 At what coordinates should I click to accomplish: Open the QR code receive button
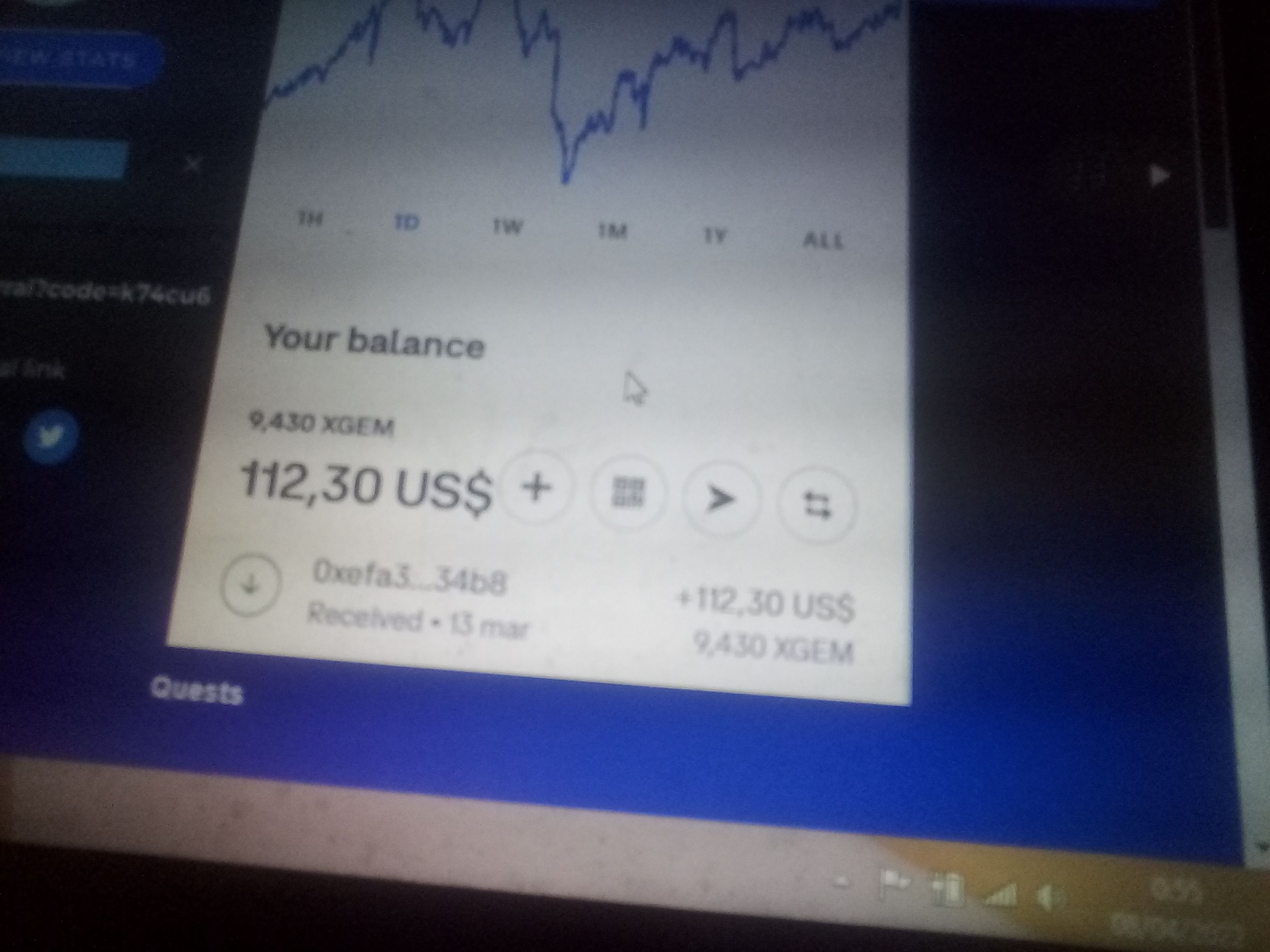pyautogui.click(x=628, y=492)
